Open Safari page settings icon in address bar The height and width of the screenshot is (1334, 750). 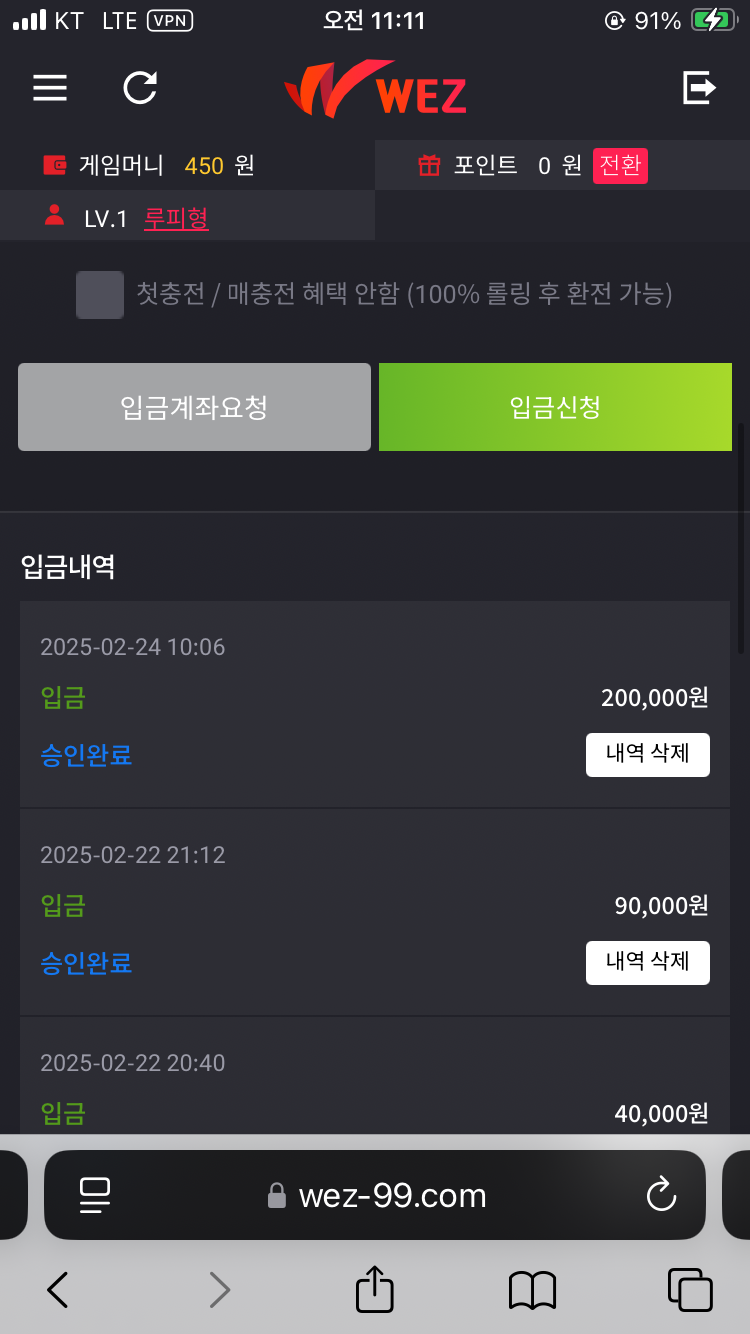click(x=95, y=1195)
